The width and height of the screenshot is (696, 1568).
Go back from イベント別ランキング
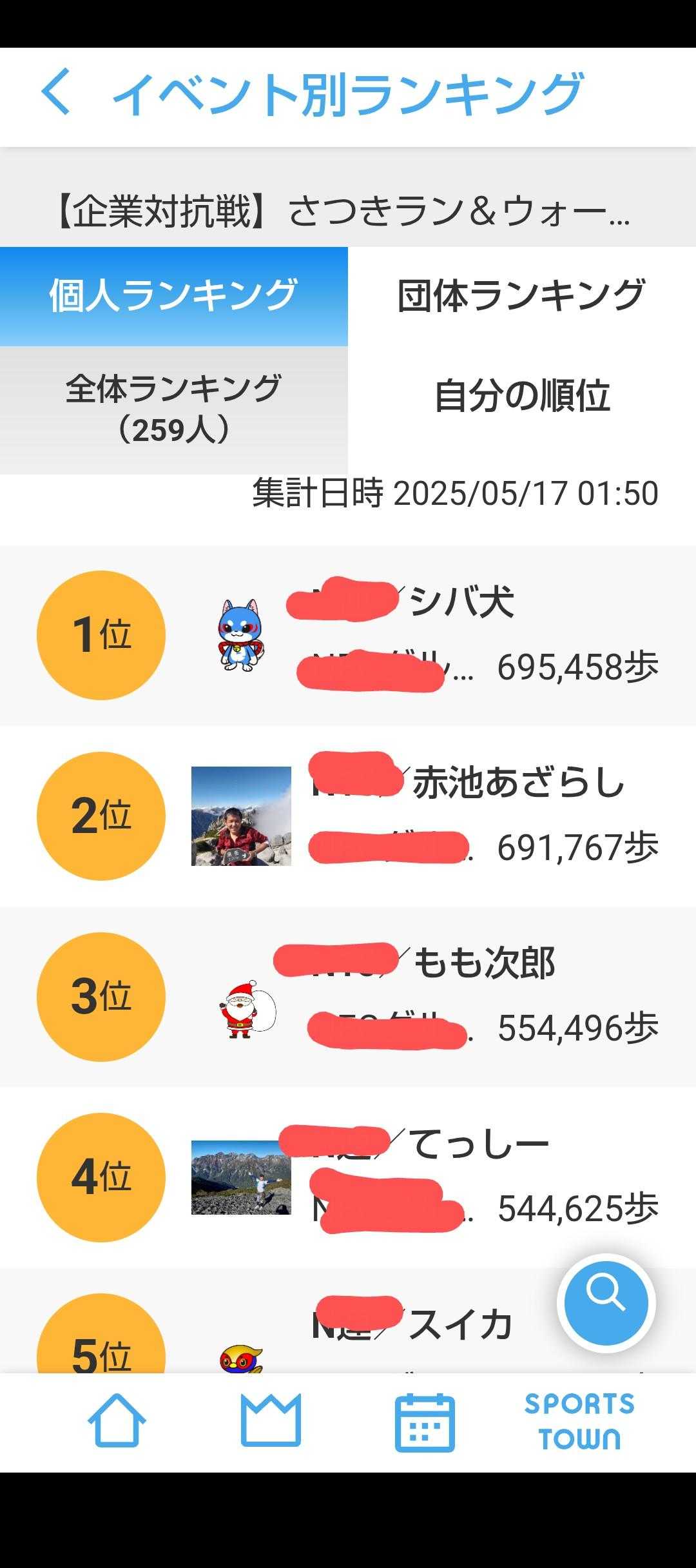(55, 94)
